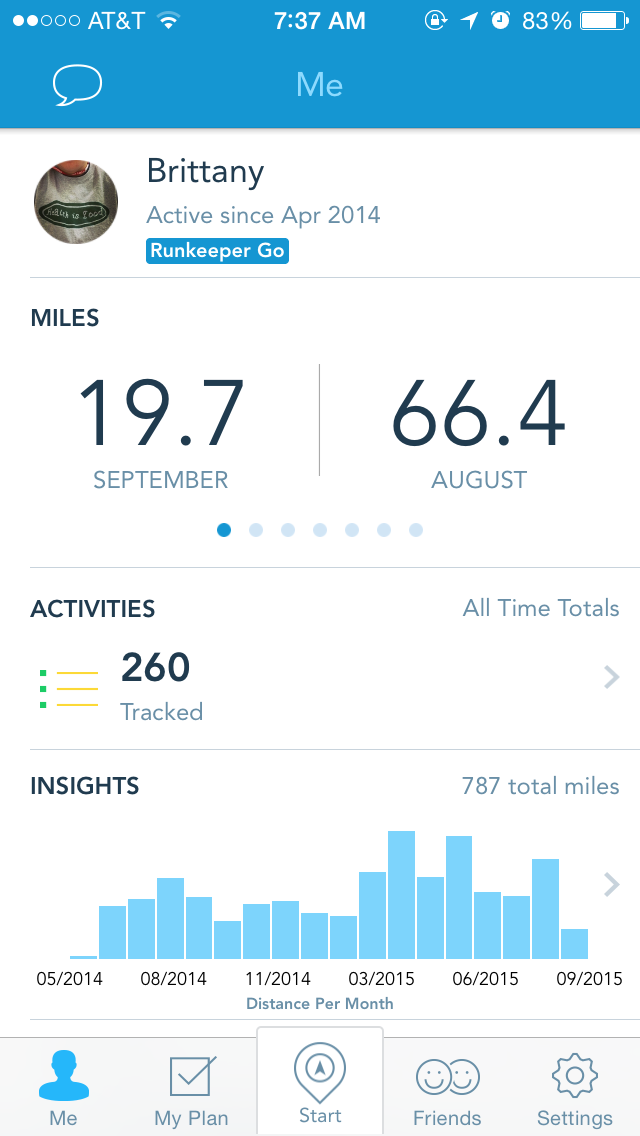Open the messages speech bubble icon
Screen dimensions: 640x1136
78,85
